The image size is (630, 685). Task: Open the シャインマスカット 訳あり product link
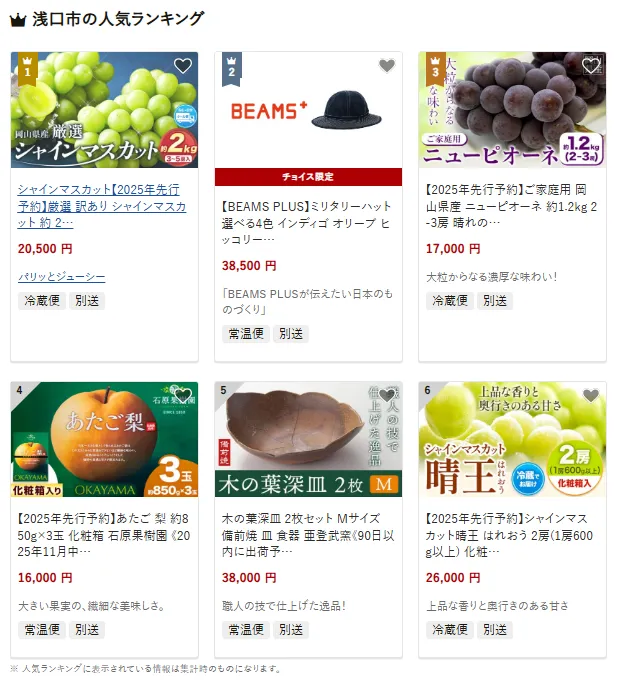tap(102, 205)
